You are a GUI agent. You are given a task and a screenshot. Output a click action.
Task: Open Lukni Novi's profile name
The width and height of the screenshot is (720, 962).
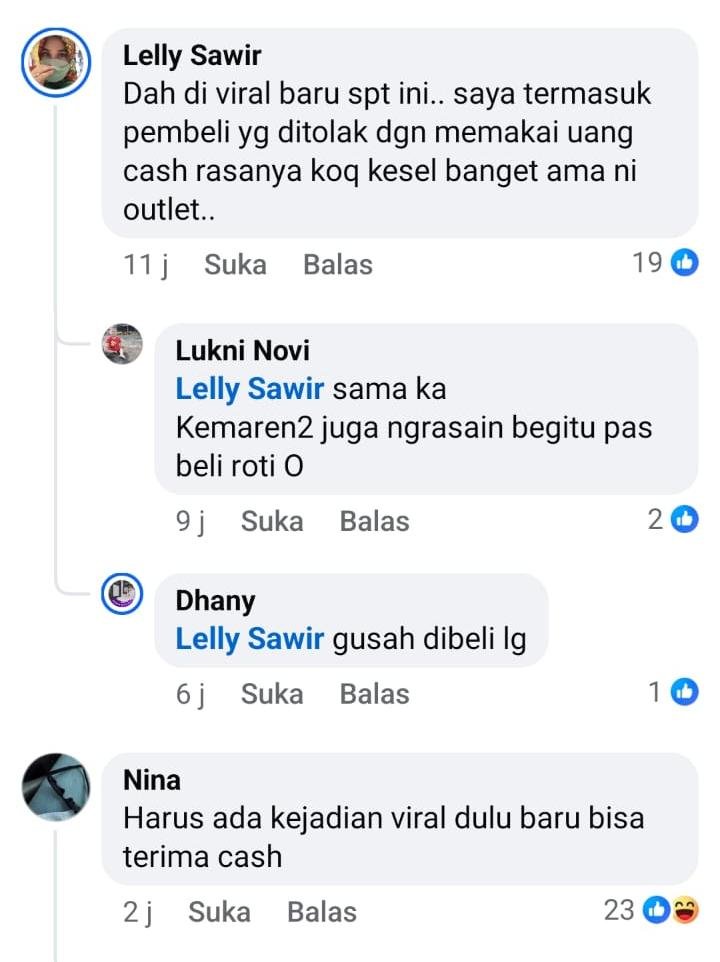click(x=242, y=350)
